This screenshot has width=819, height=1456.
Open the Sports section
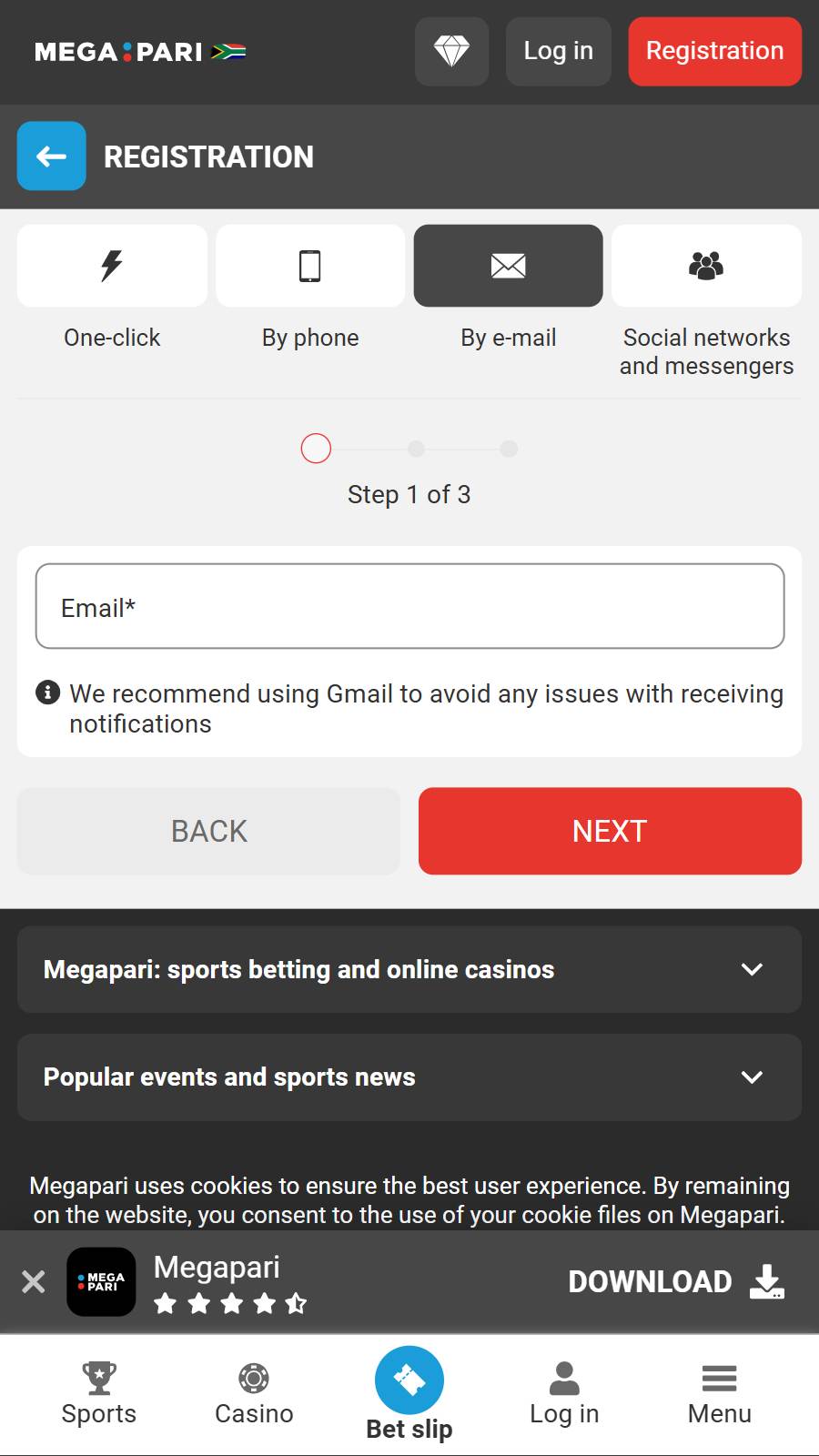pyautogui.click(x=99, y=1394)
